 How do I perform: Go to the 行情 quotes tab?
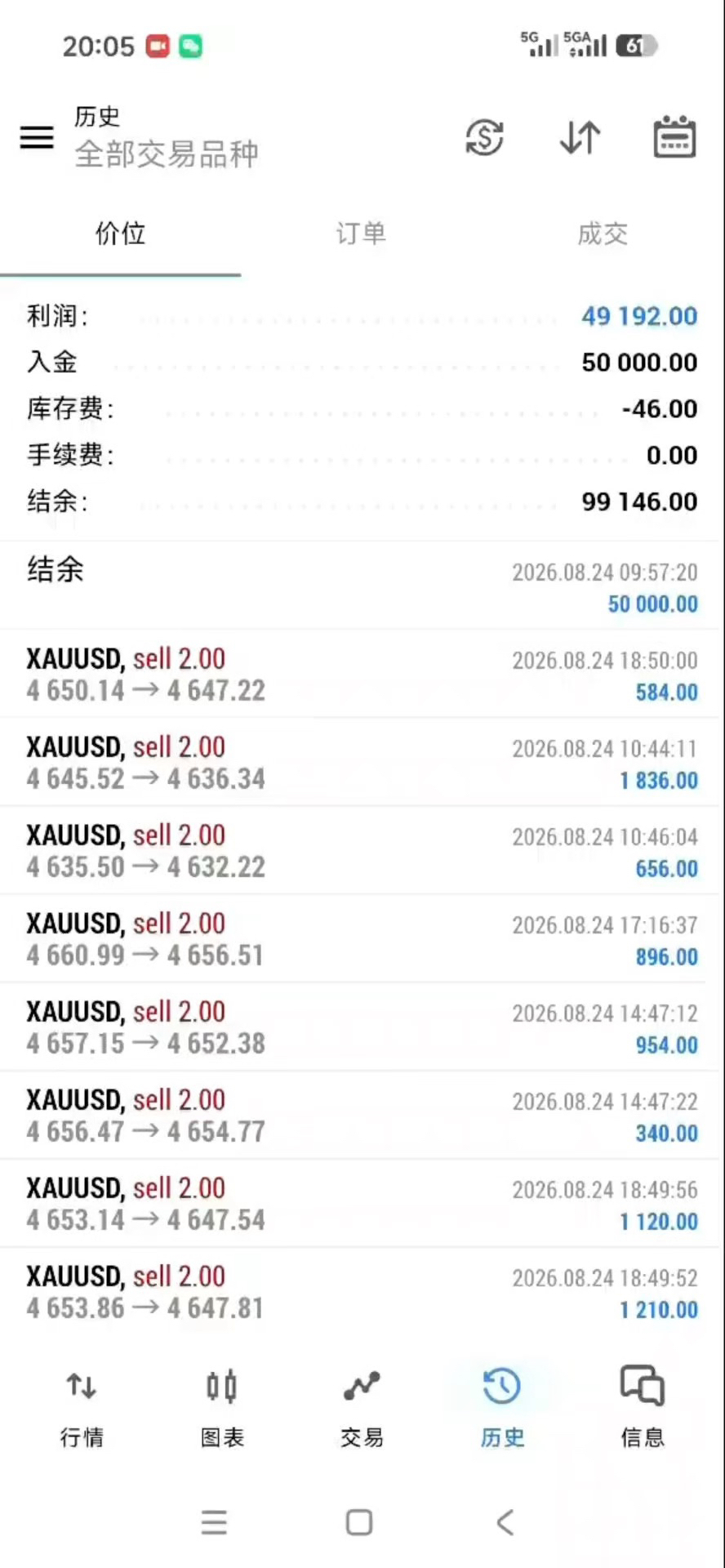(x=82, y=1408)
